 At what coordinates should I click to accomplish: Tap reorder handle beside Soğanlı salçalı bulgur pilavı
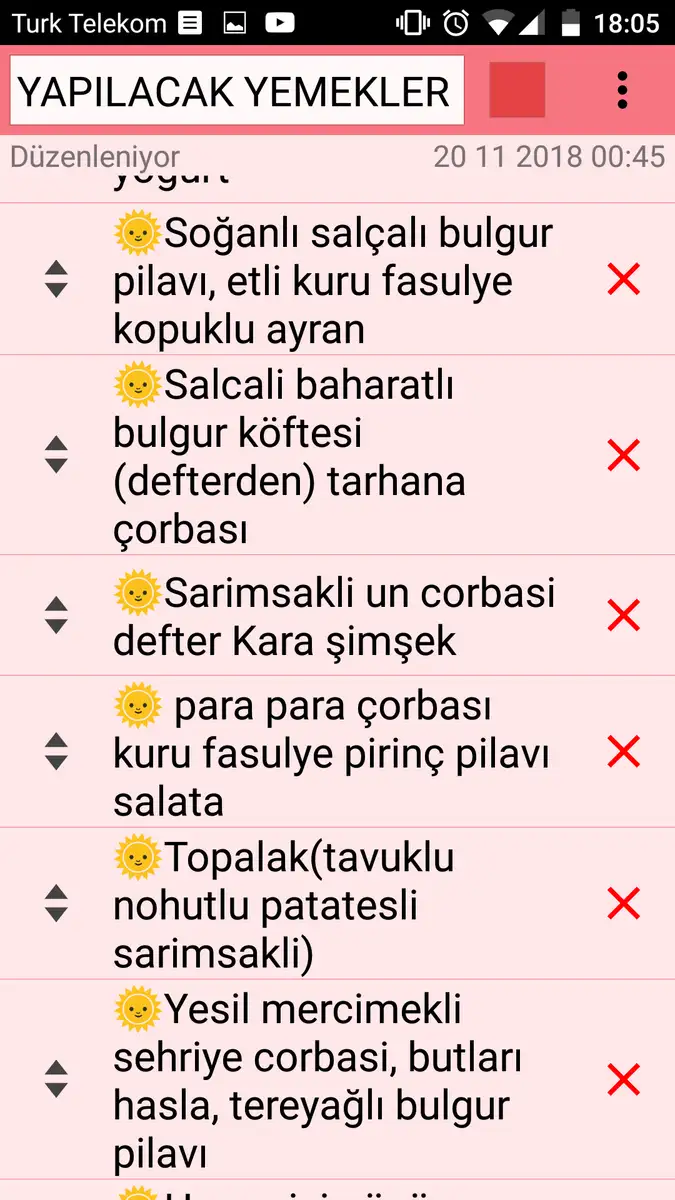coord(56,280)
